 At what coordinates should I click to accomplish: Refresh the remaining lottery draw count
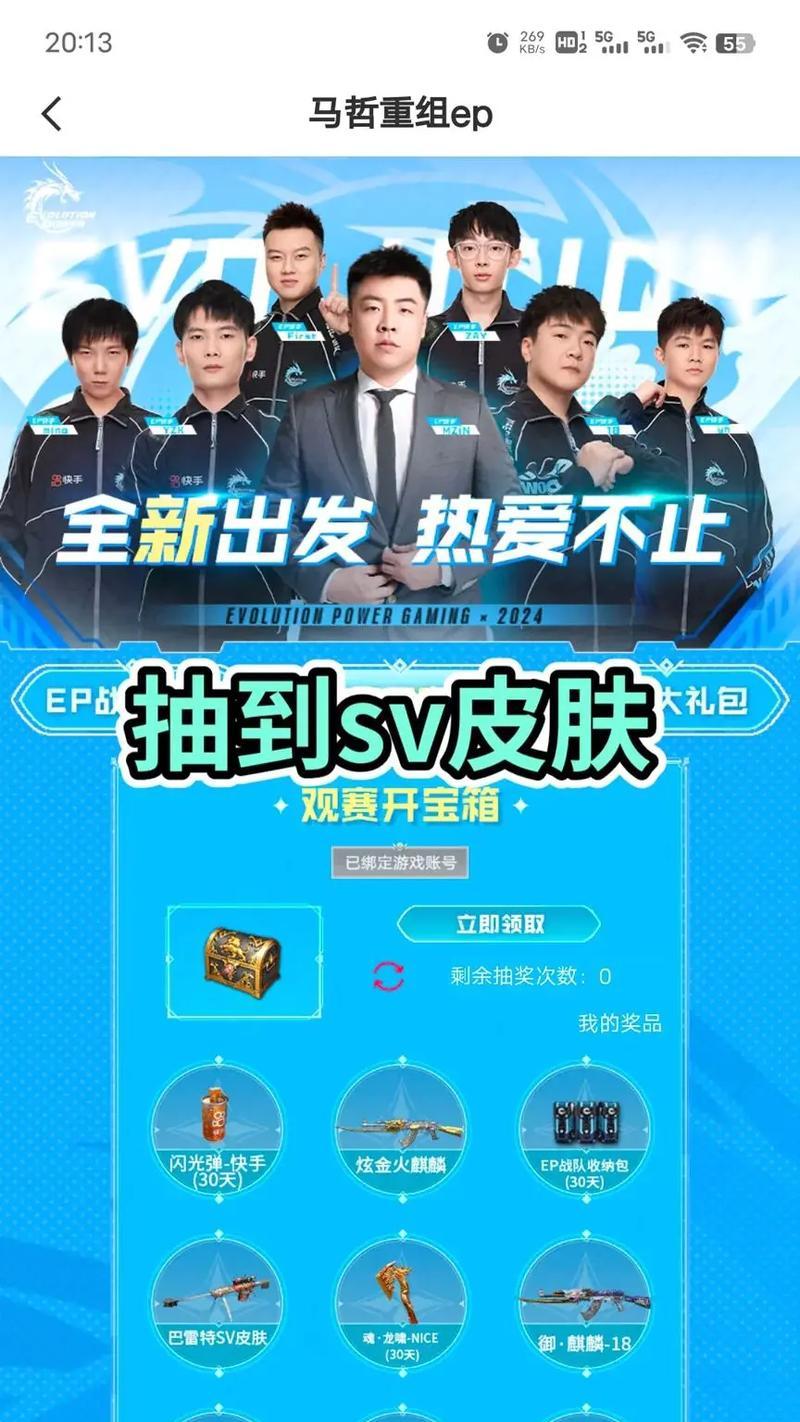[388, 977]
